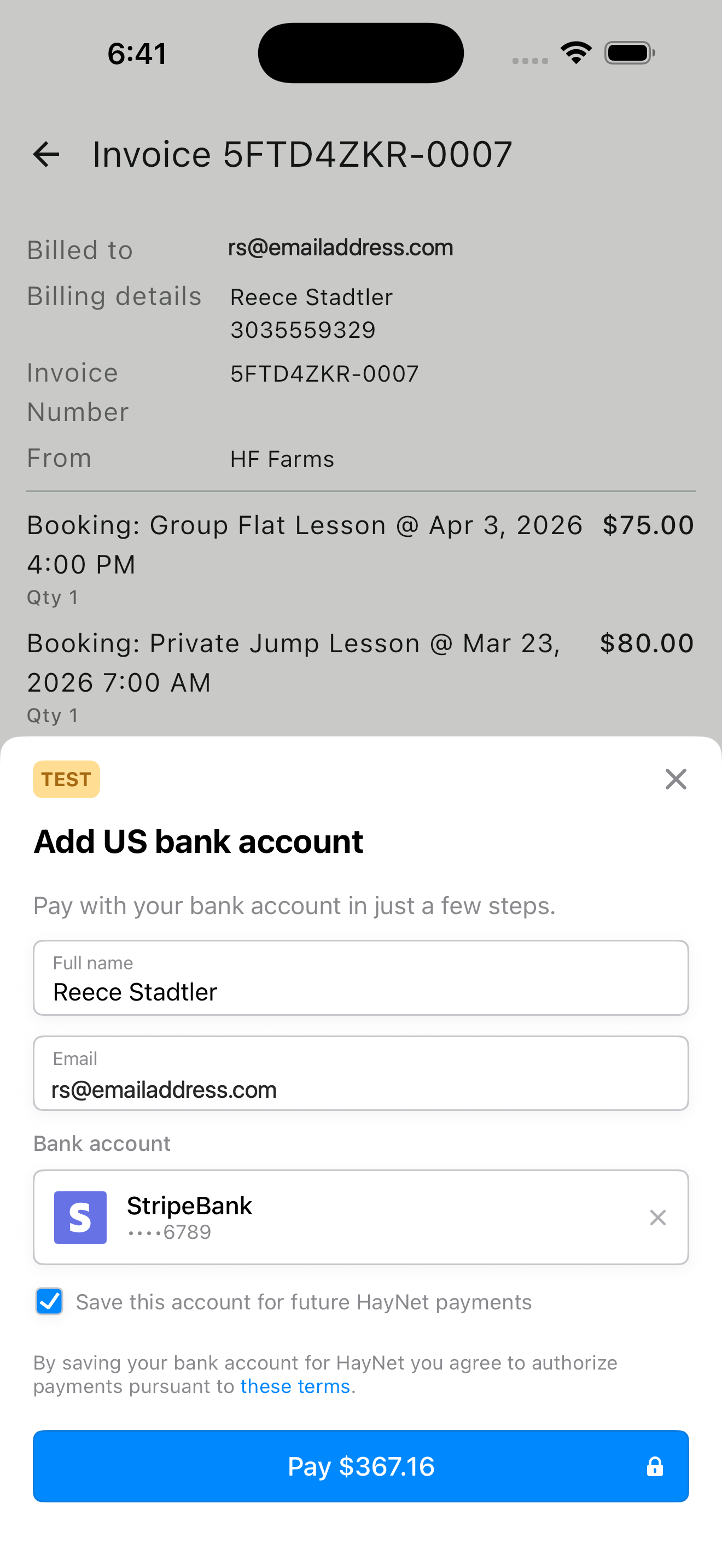The width and height of the screenshot is (722, 1568).
Task: Tap the StripeBank logo icon
Action: (80, 1218)
